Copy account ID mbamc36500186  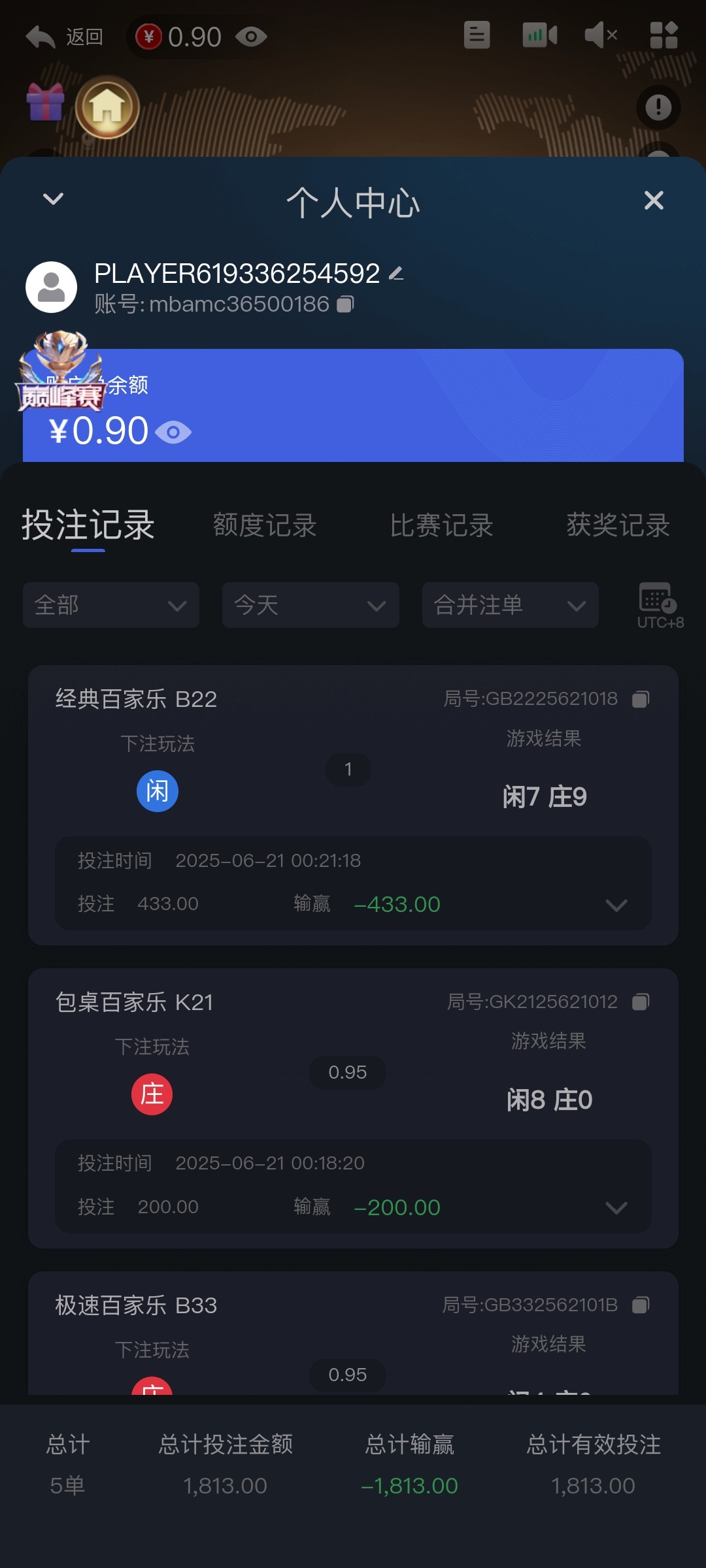click(345, 304)
